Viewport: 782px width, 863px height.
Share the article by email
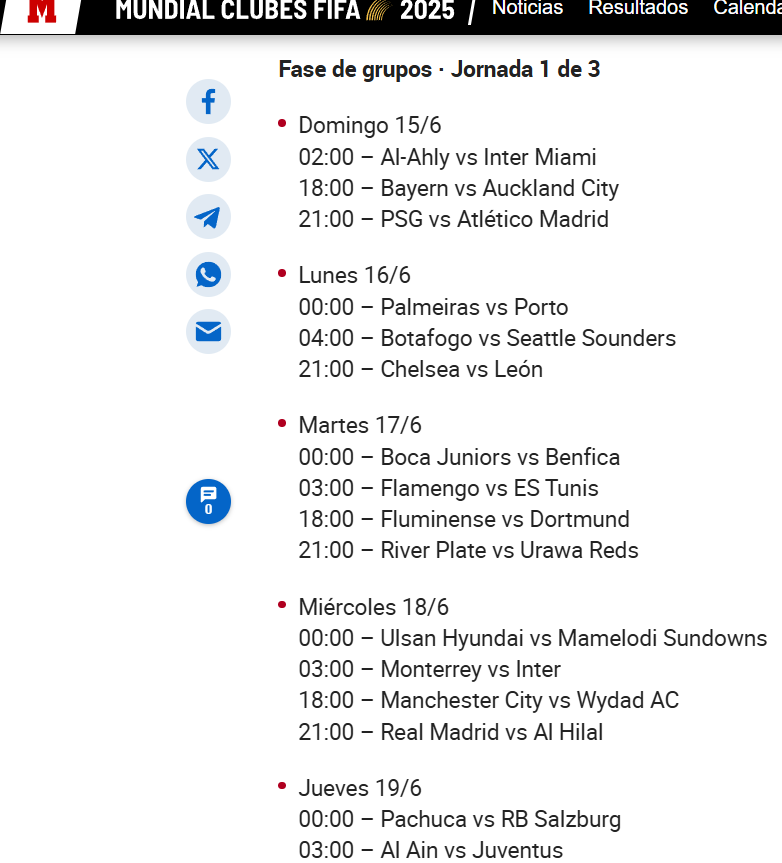[208, 332]
